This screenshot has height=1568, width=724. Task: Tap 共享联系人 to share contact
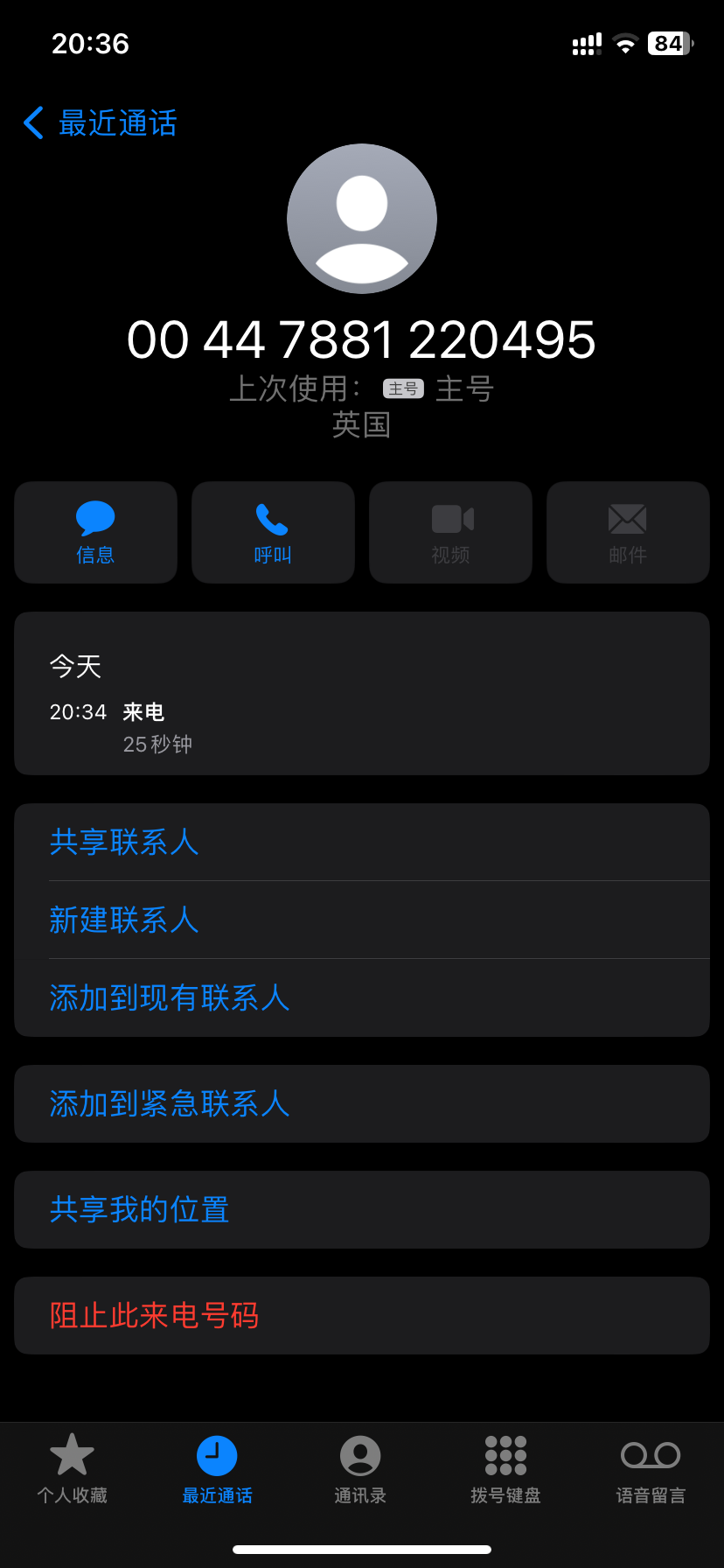pyautogui.click(x=124, y=842)
